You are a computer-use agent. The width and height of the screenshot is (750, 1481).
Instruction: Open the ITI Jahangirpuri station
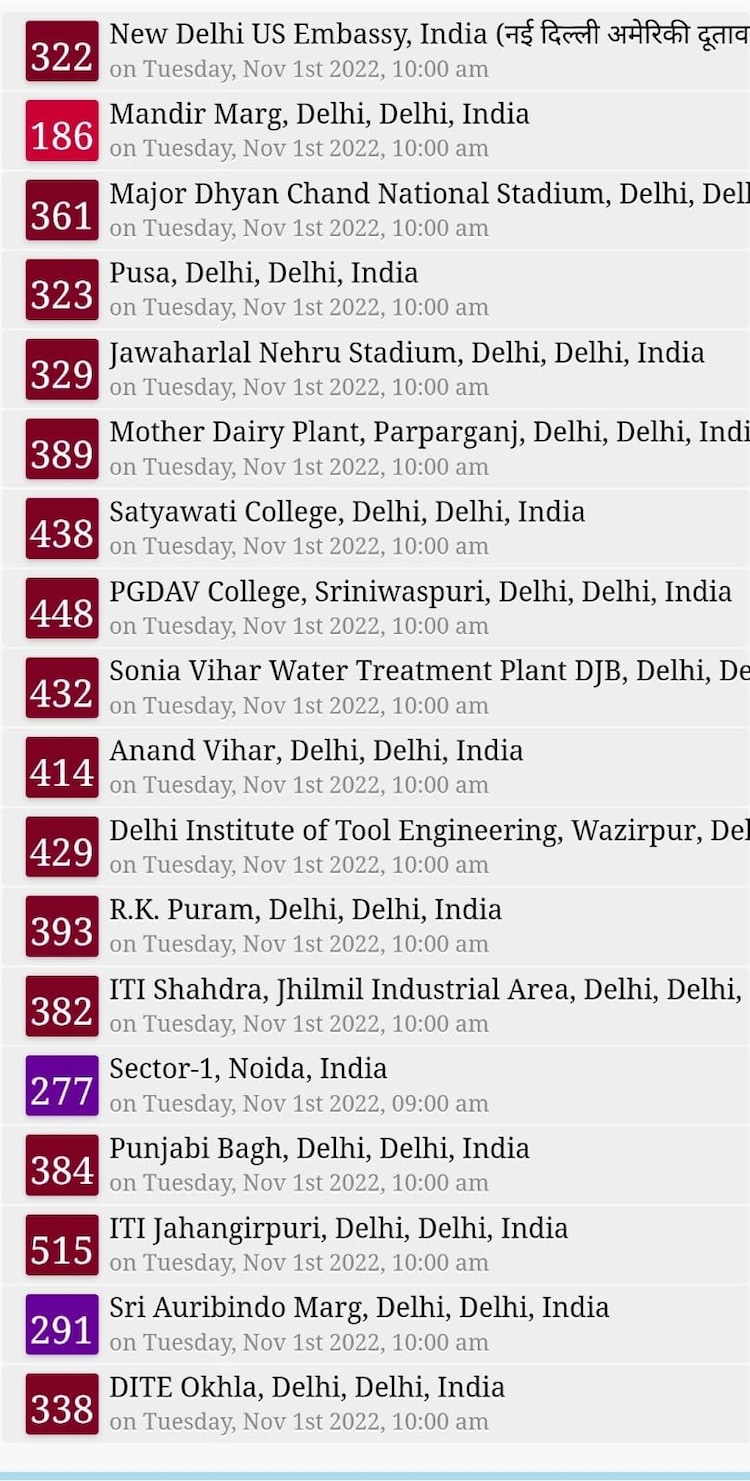click(338, 1228)
